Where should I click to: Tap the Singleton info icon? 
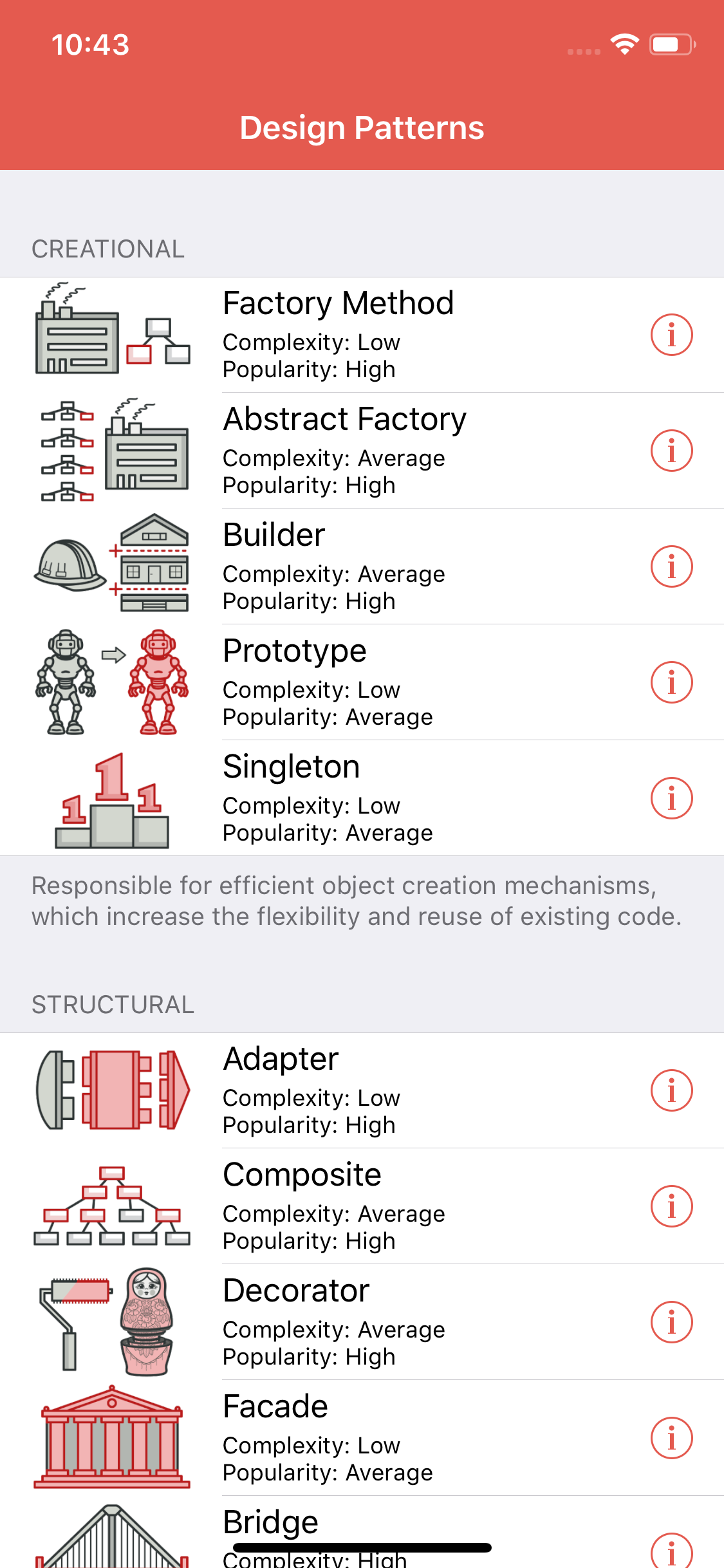coord(671,798)
